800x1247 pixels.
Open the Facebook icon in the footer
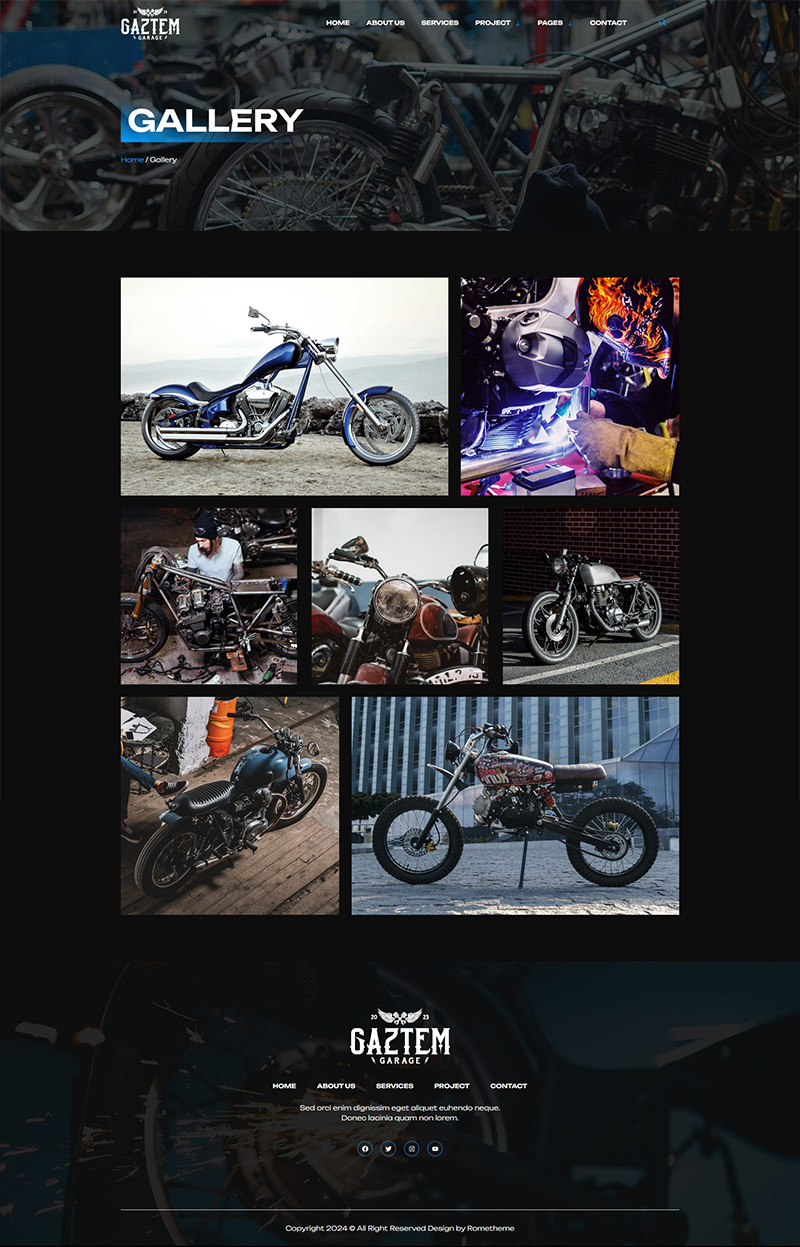365,1149
